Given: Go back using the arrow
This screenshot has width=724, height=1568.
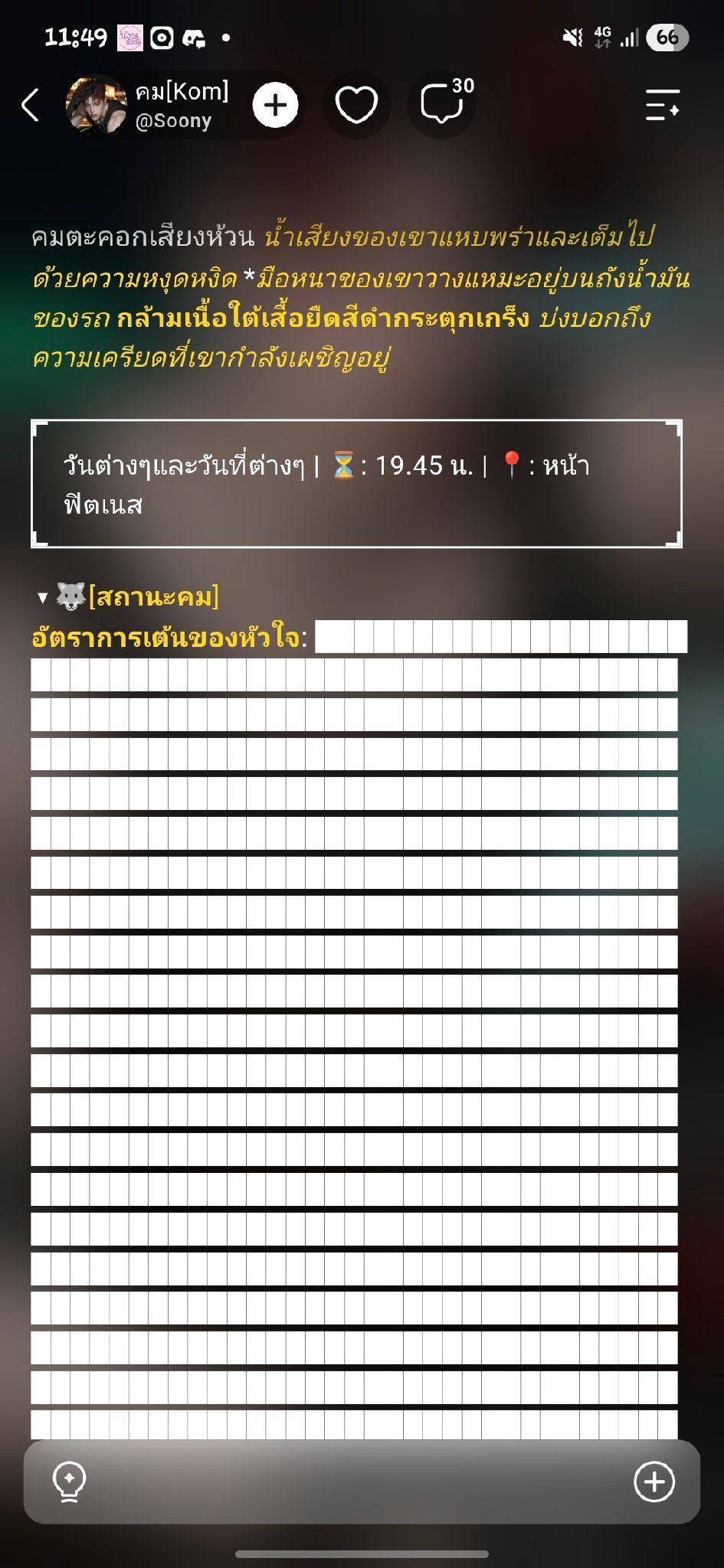Looking at the screenshot, I should (30, 106).
